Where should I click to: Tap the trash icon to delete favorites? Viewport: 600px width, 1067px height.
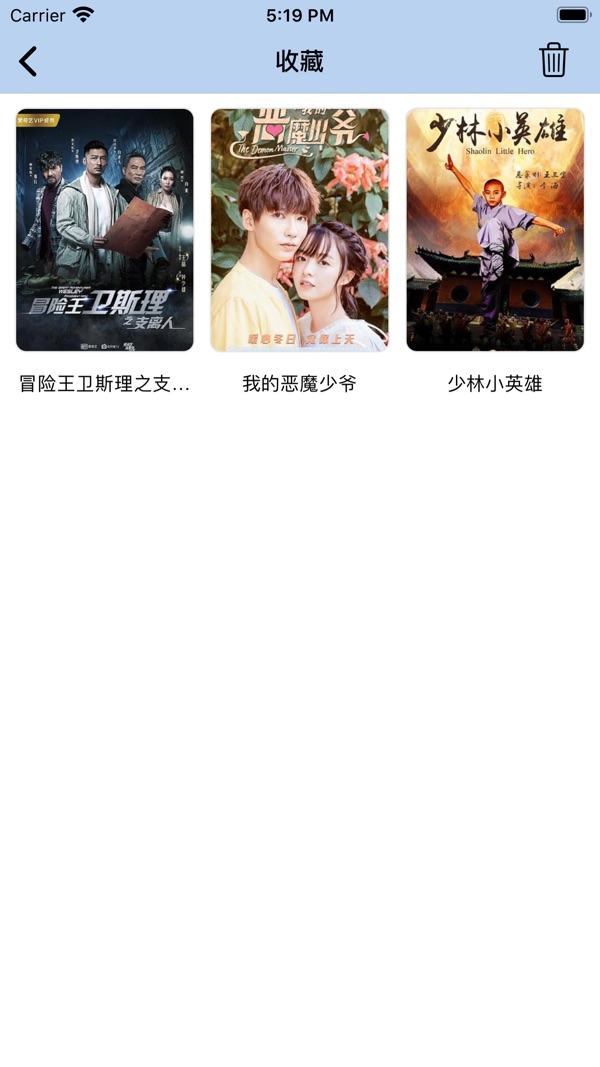[x=553, y=60]
